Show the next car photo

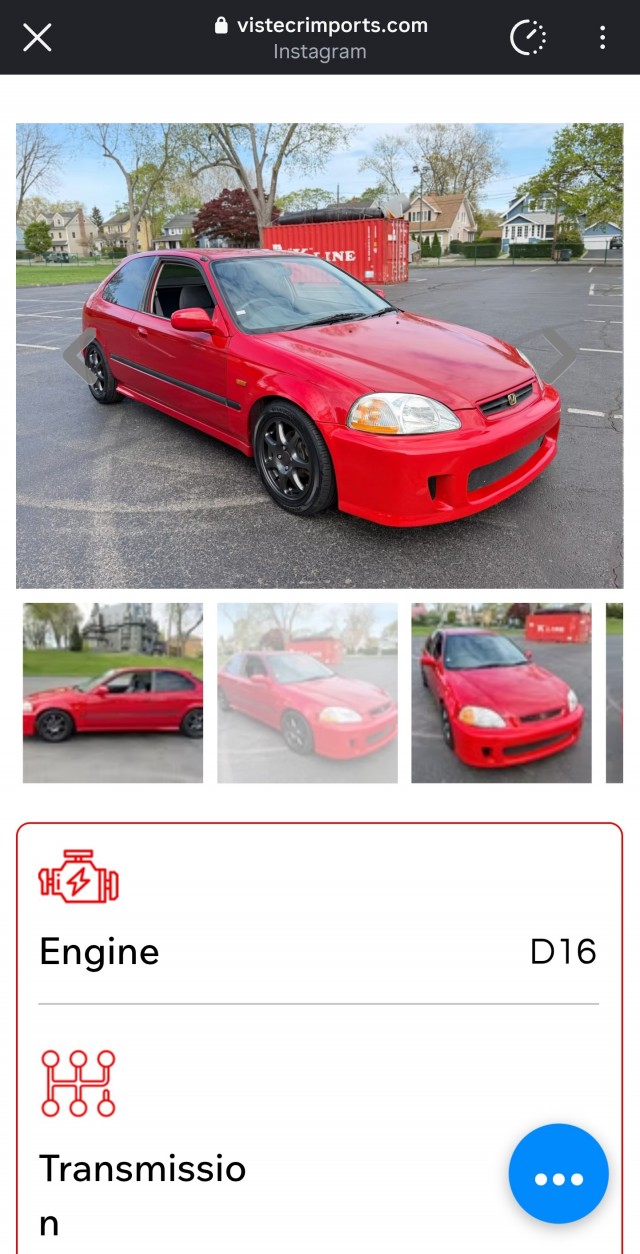click(x=559, y=355)
